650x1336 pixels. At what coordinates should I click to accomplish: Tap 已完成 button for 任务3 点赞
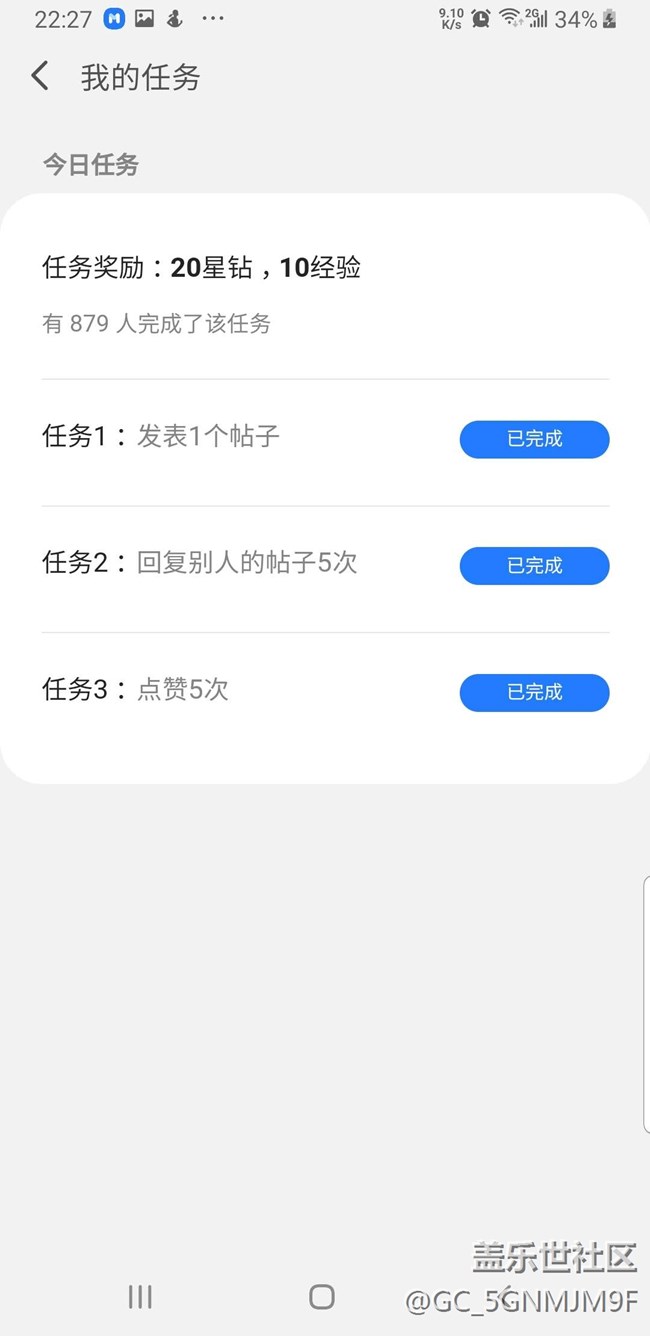pos(534,692)
